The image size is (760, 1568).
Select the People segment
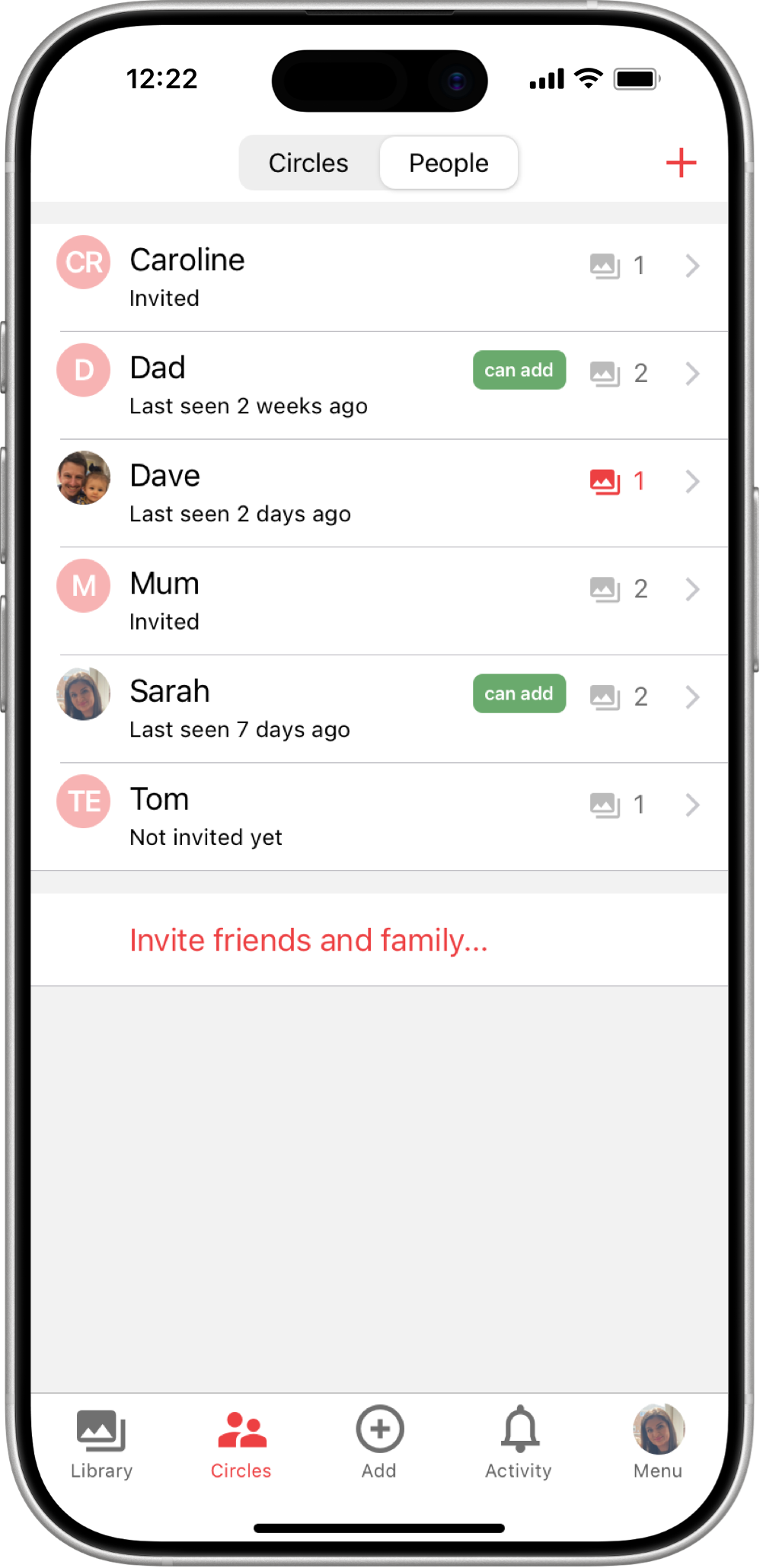[449, 163]
